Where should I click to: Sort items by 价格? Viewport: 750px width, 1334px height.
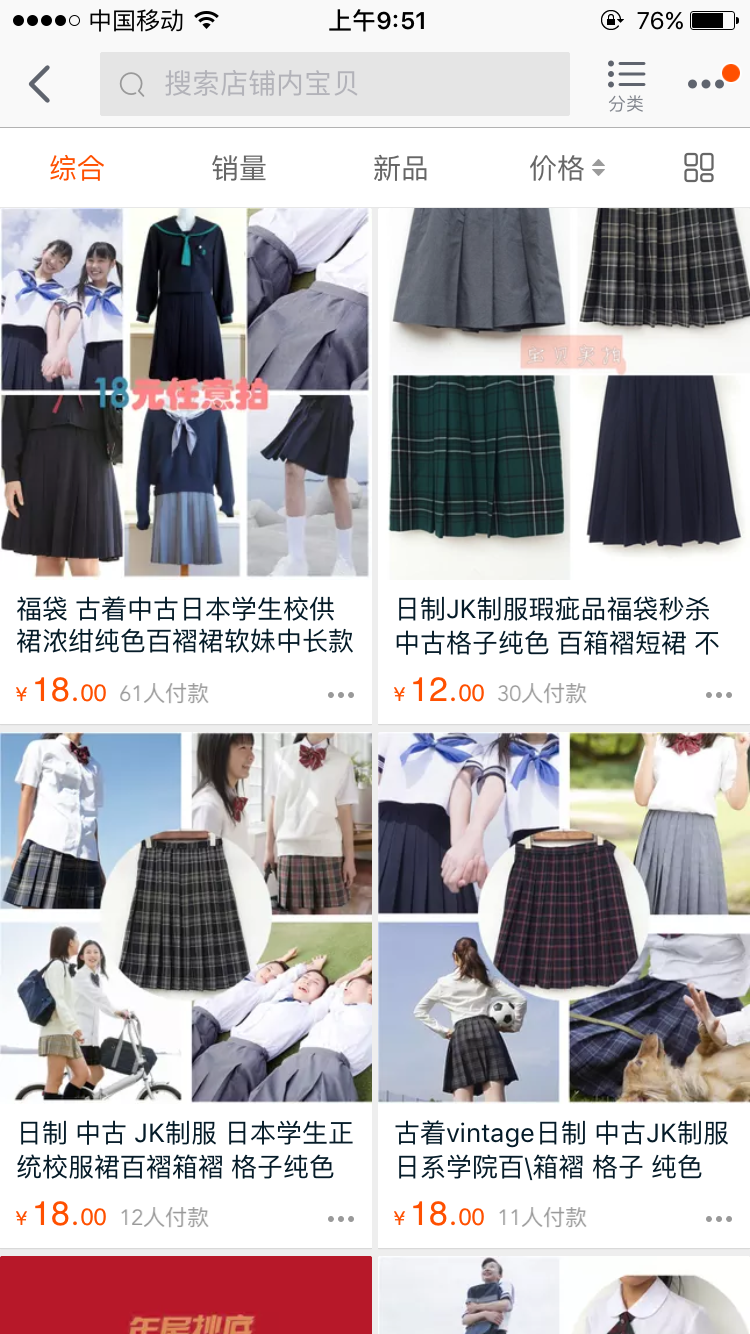[x=566, y=168]
